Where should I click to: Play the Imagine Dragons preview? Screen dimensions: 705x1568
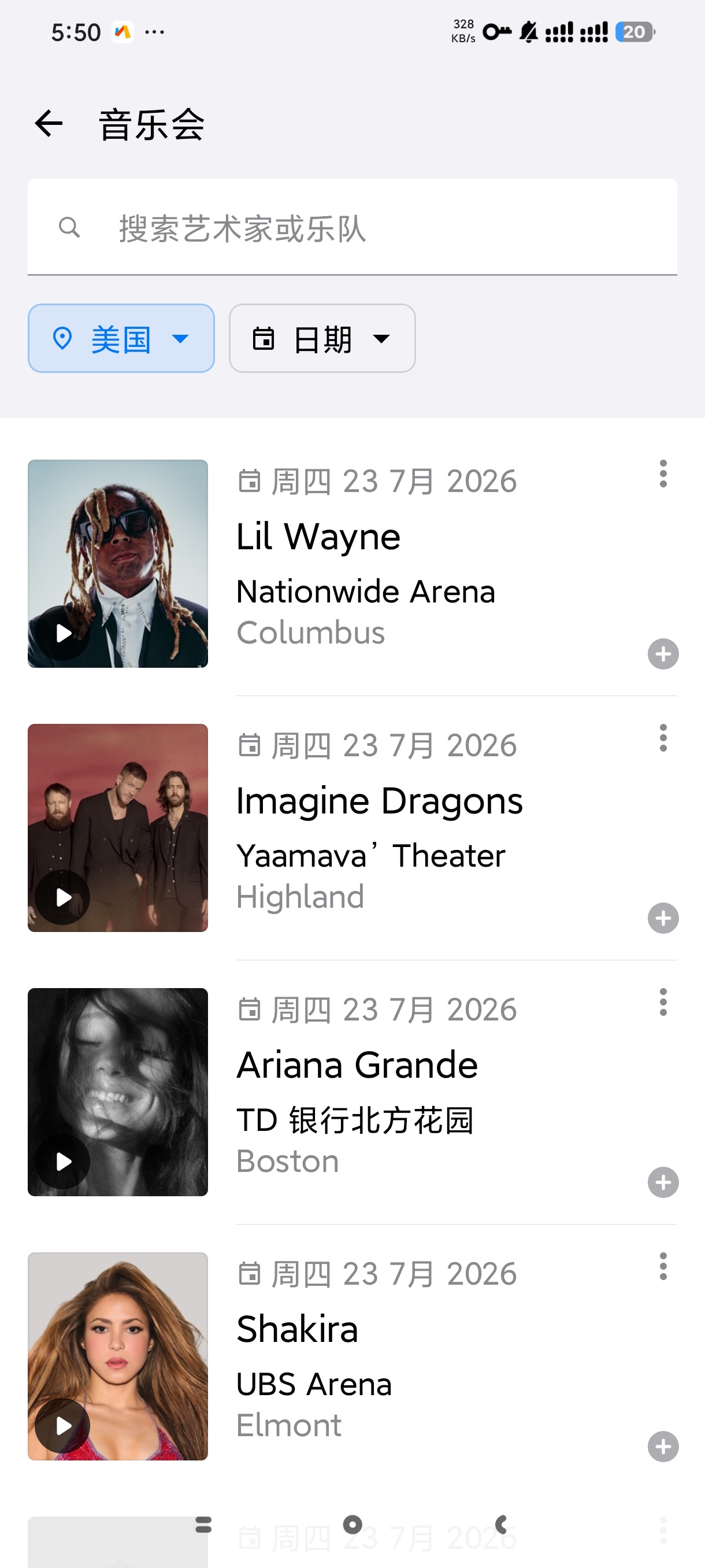[x=62, y=897]
